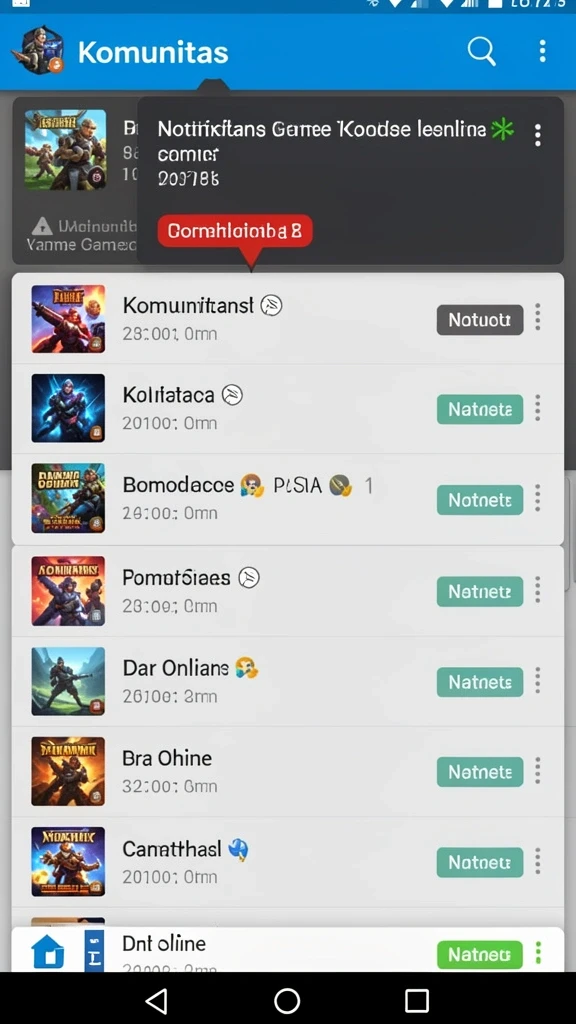Tap the green button beside Bra Ohine
Image resolution: width=576 pixels, height=1024 pixels.
[480, 772]
